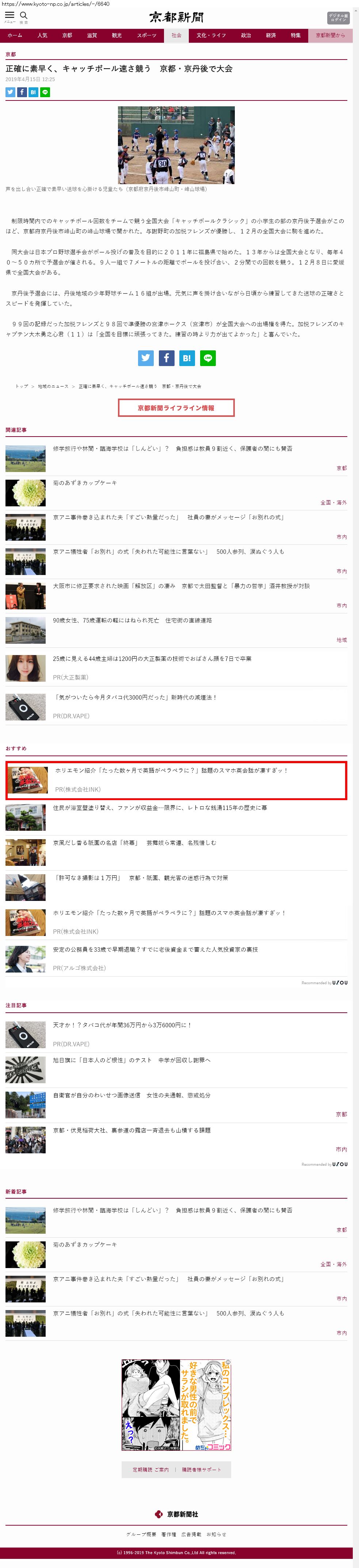
Task: Tap the 定期購読 ご案内 link
Action: click(150, 1469)
